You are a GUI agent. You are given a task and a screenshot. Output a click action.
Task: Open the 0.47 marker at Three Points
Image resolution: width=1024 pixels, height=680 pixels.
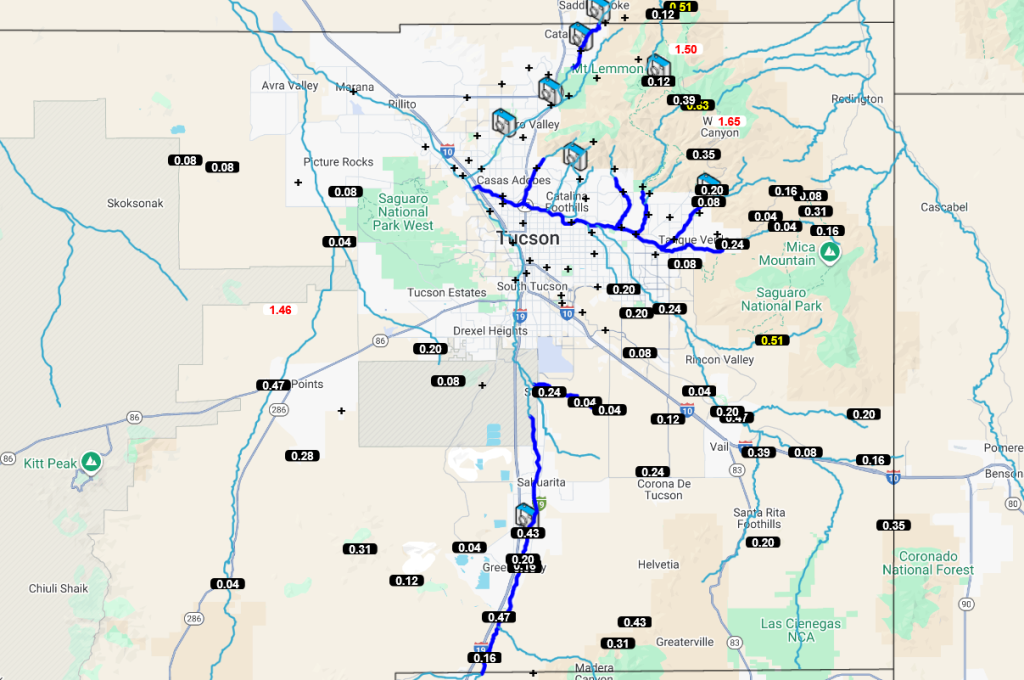(273, 385)
